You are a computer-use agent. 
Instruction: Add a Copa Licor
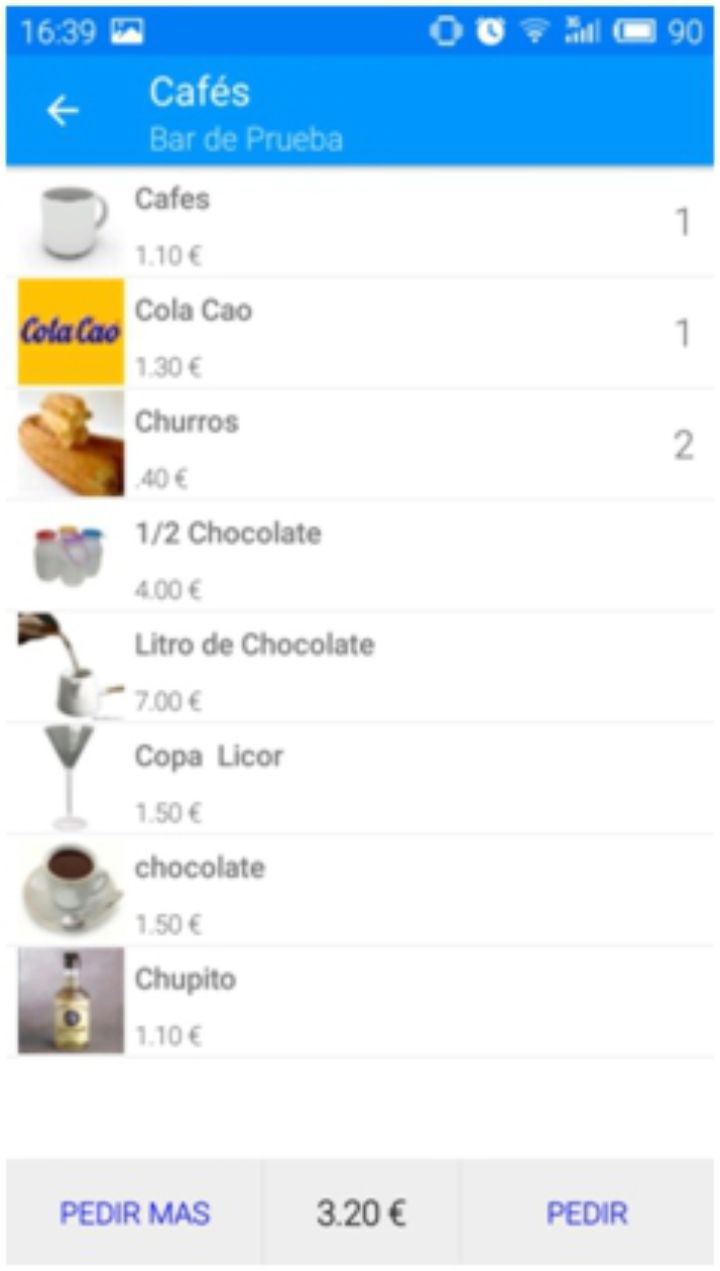[360, 778]
